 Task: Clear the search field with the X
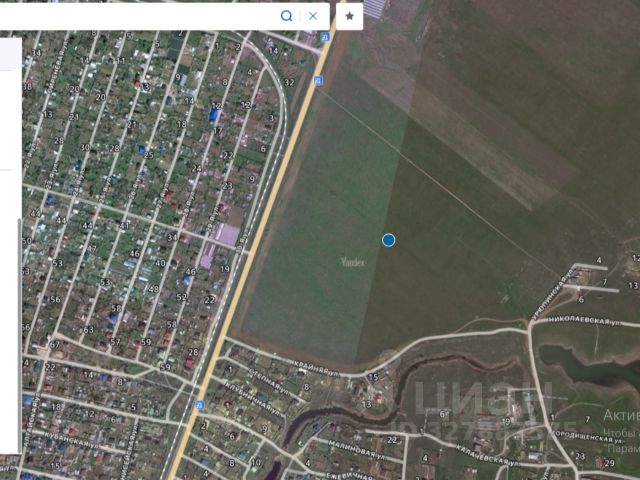point(313,16)
